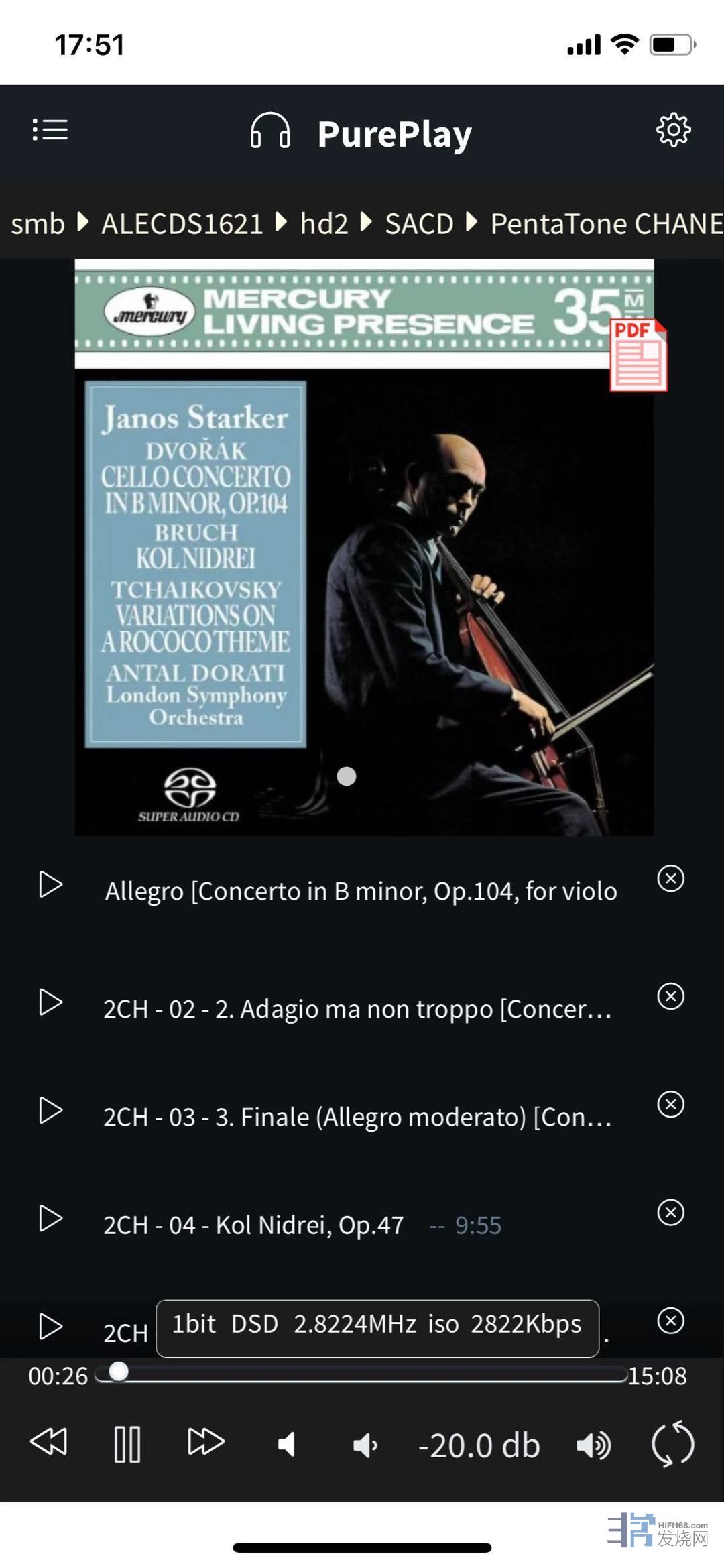Screen dimensions: 724x1568
Task: Go to the SACD folder breadcrumb
Action: (419, 223)
